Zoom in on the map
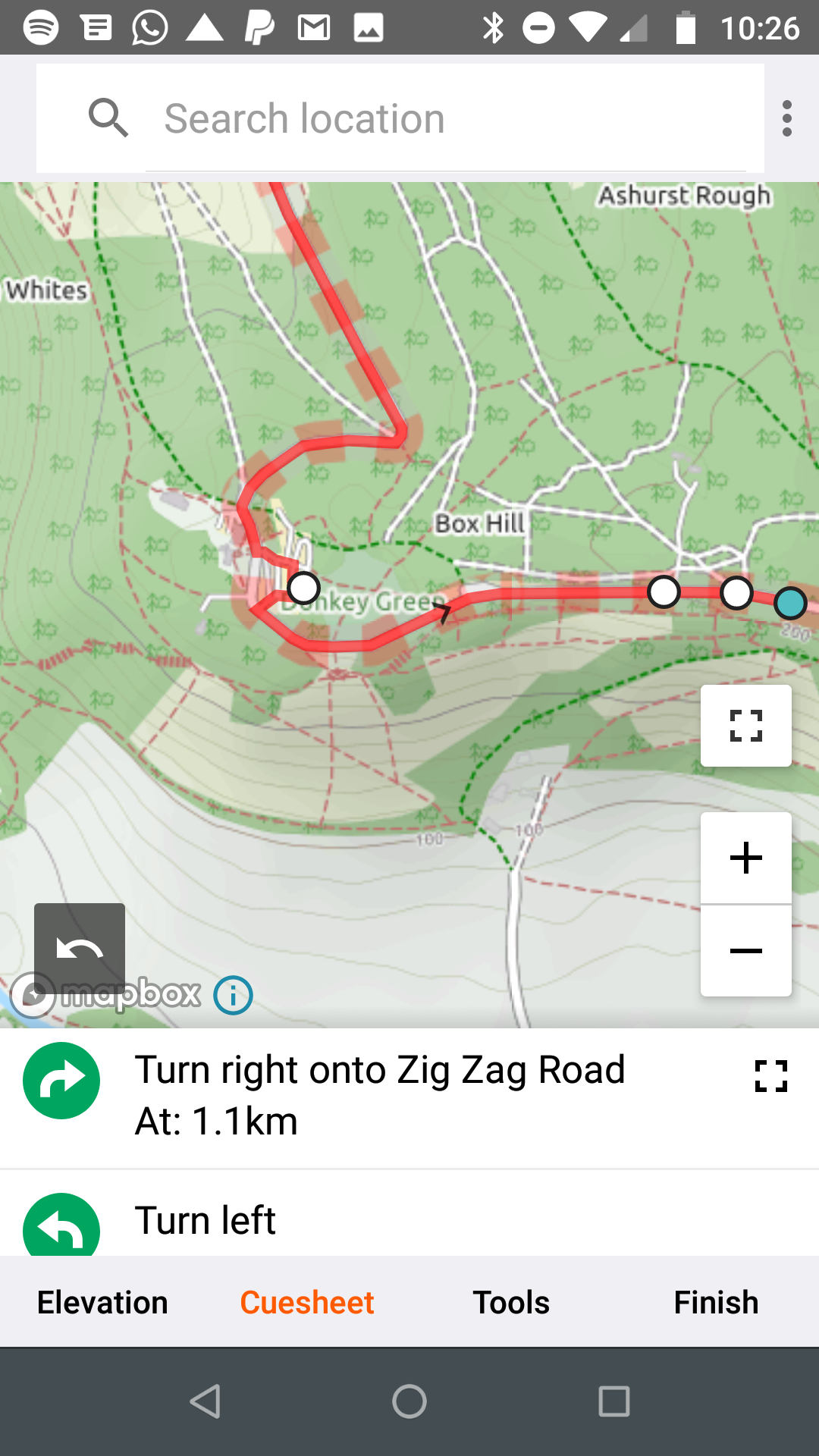The image size is (819, 1456). 745,858
